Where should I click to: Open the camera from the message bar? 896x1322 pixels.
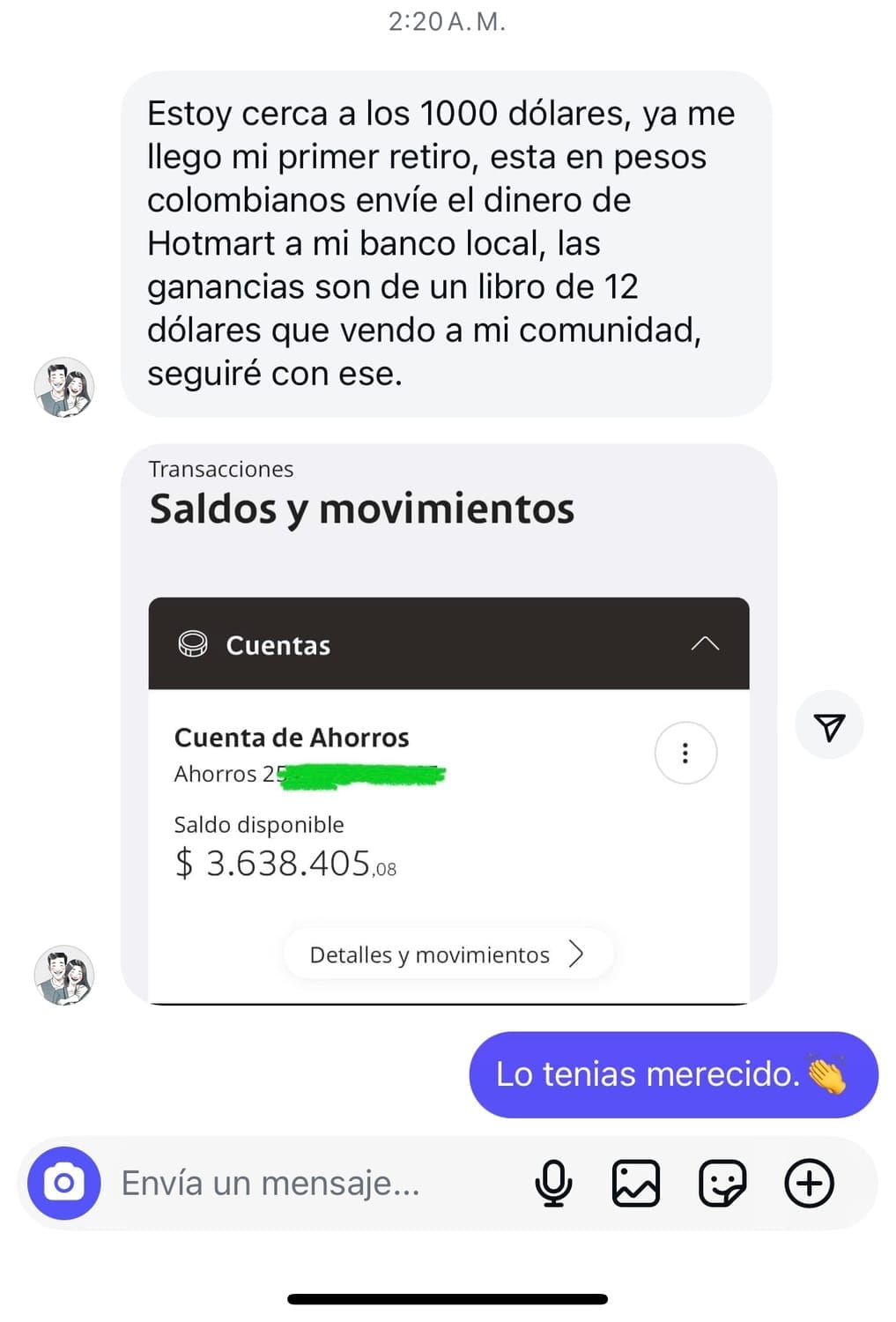click(x=63, y=1183)
